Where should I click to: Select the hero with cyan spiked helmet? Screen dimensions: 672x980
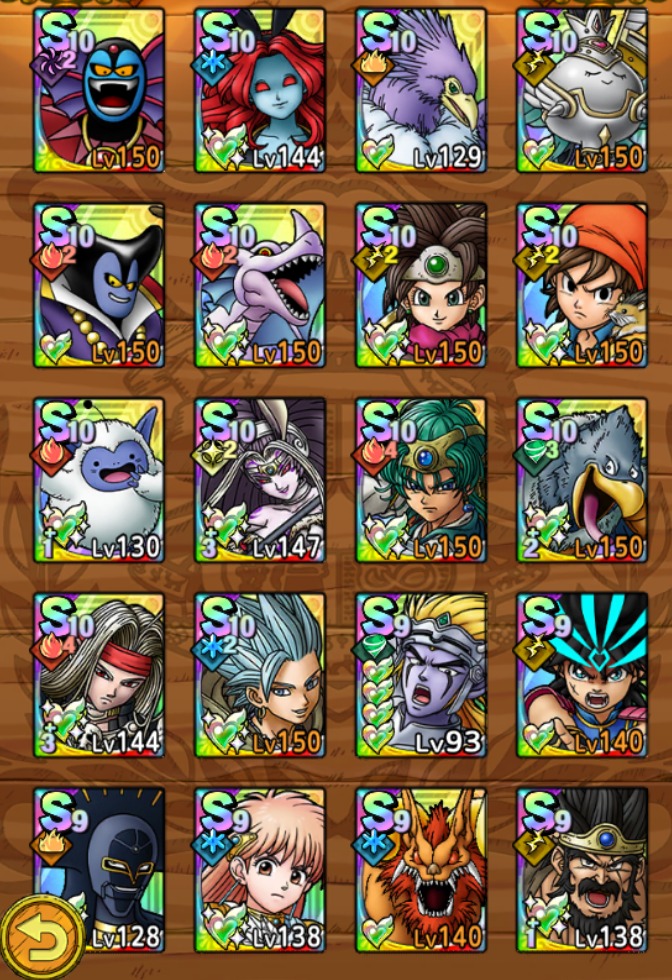582,675
